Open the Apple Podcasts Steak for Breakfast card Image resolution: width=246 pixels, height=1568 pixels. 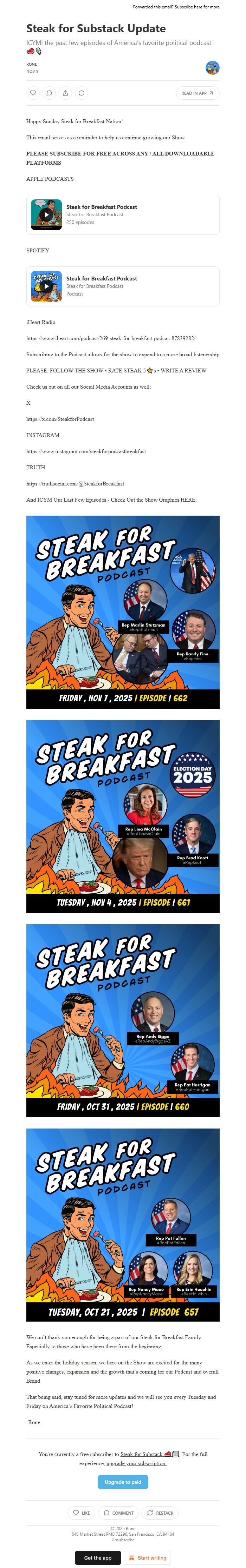coord(122,215)
